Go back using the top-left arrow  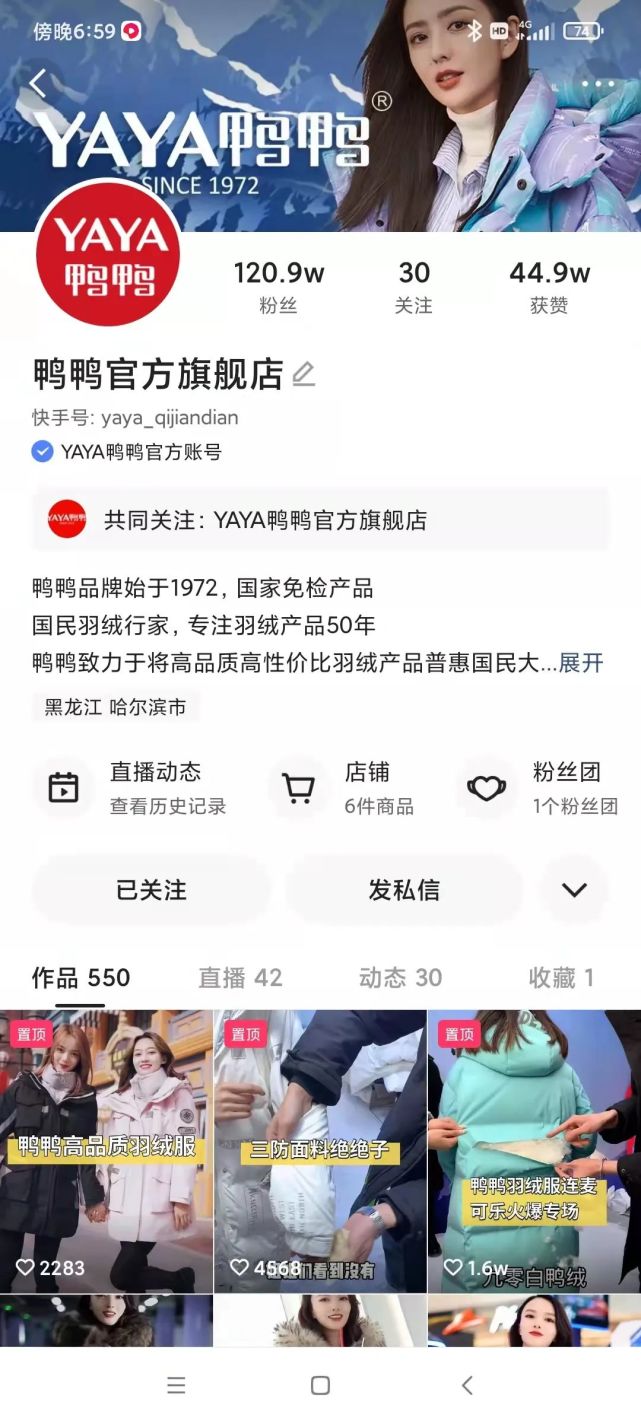[x=38, y=84]
